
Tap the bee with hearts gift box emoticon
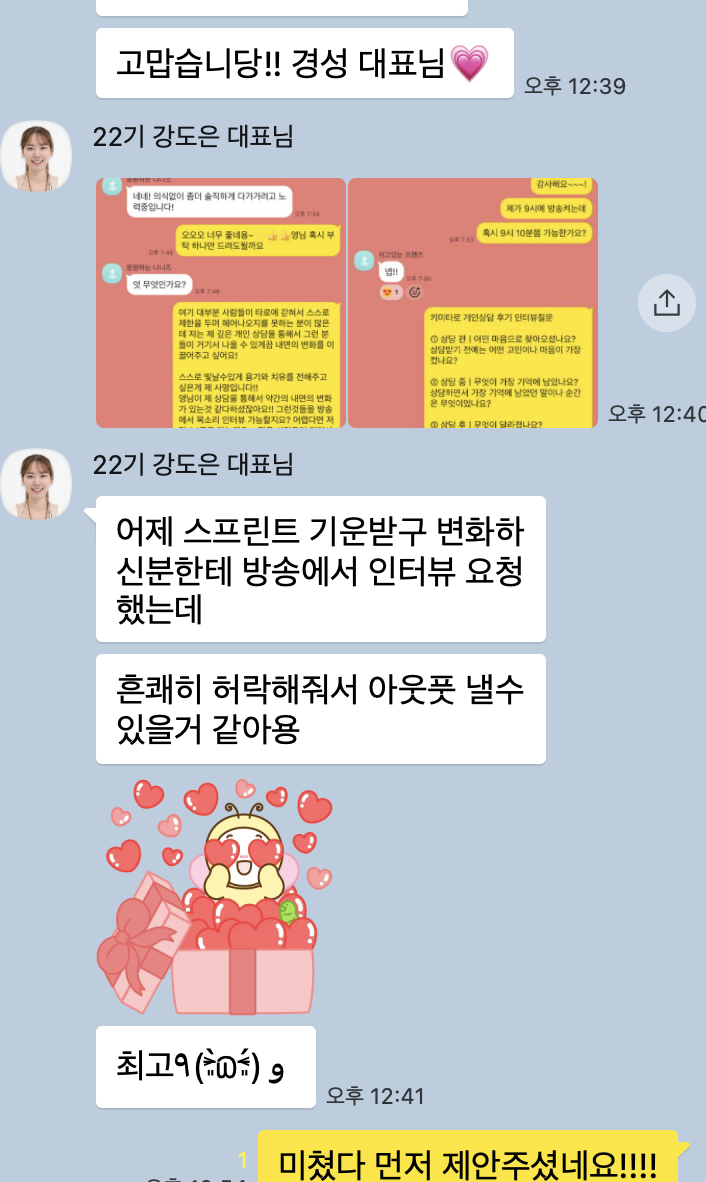(x=215, y=896)
